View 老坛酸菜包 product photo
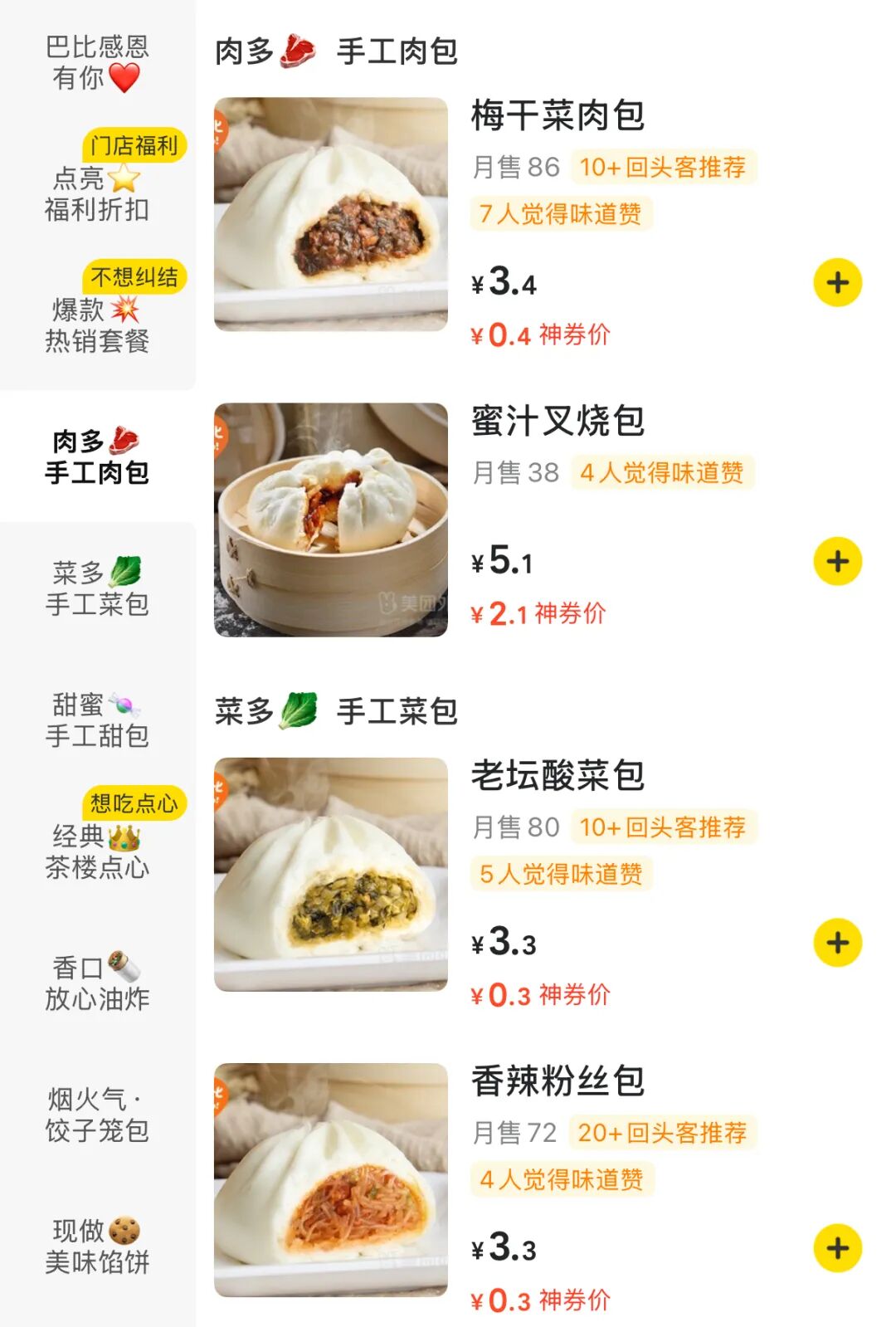896x1327 pixels. pos(331,874)
